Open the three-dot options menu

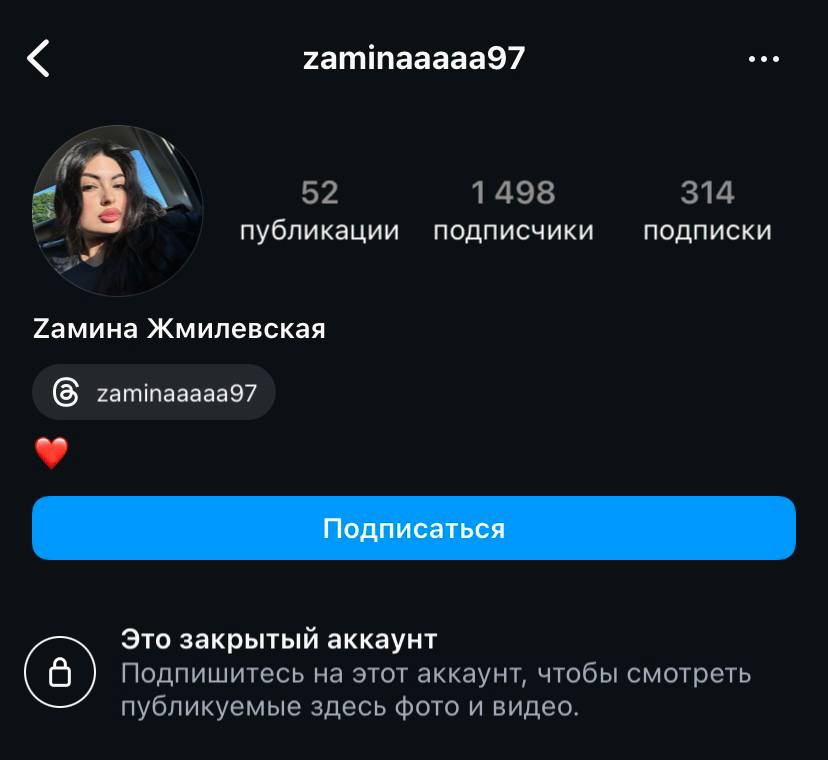click(x=763, y=60)
